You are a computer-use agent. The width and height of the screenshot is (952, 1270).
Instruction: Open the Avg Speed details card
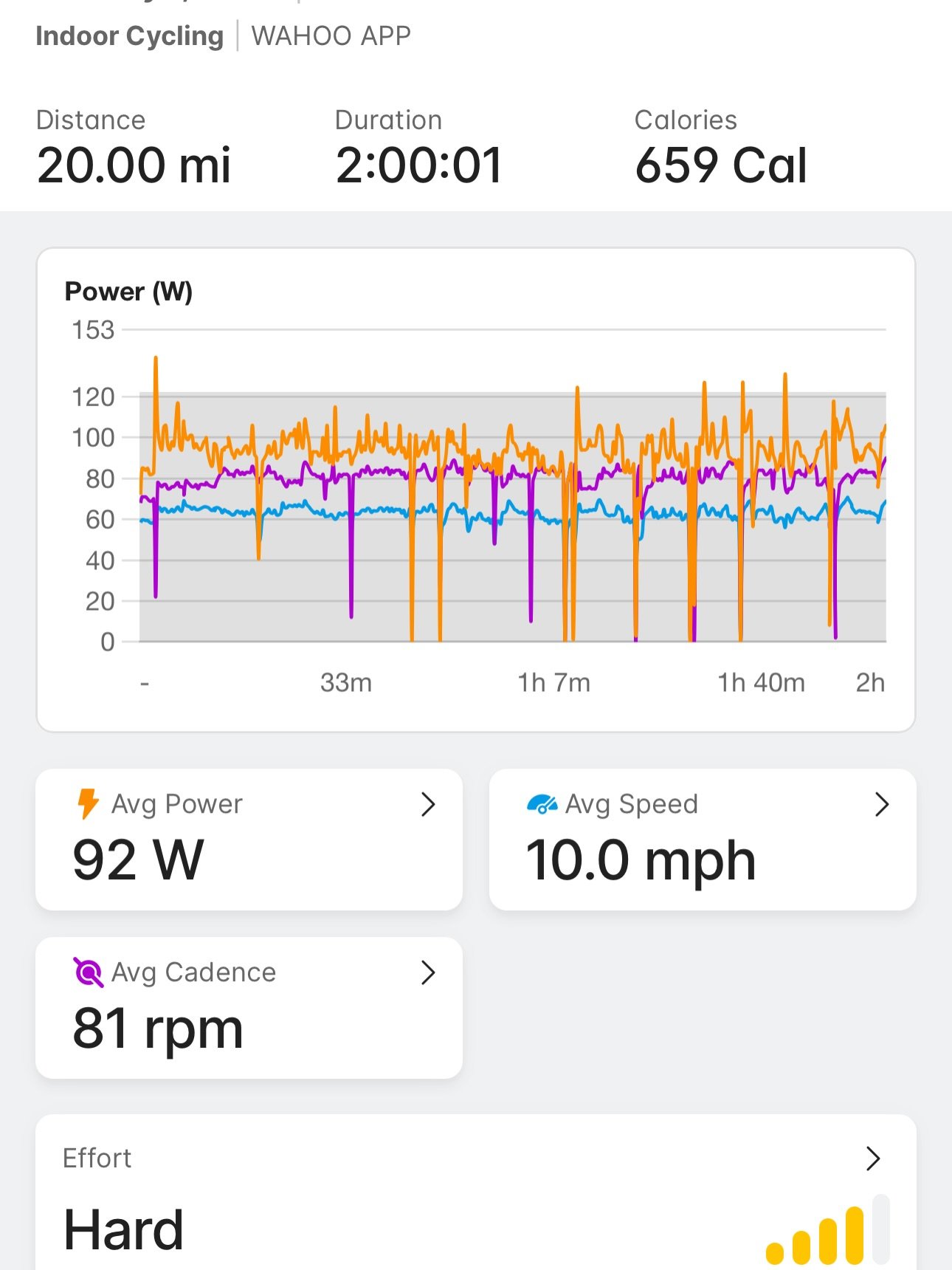[702, 840]
